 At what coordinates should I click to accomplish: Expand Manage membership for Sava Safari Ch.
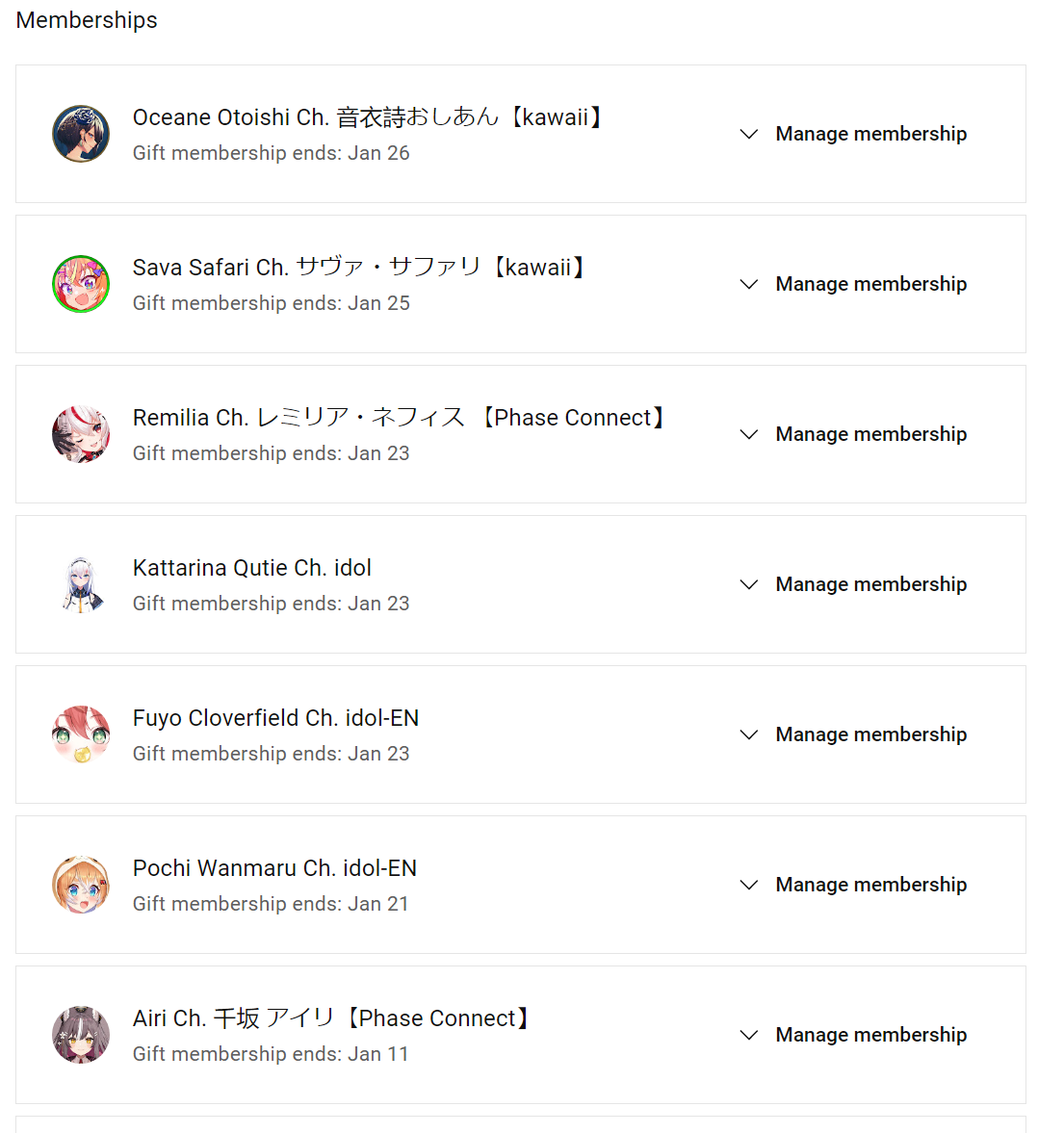coord(853,284)
